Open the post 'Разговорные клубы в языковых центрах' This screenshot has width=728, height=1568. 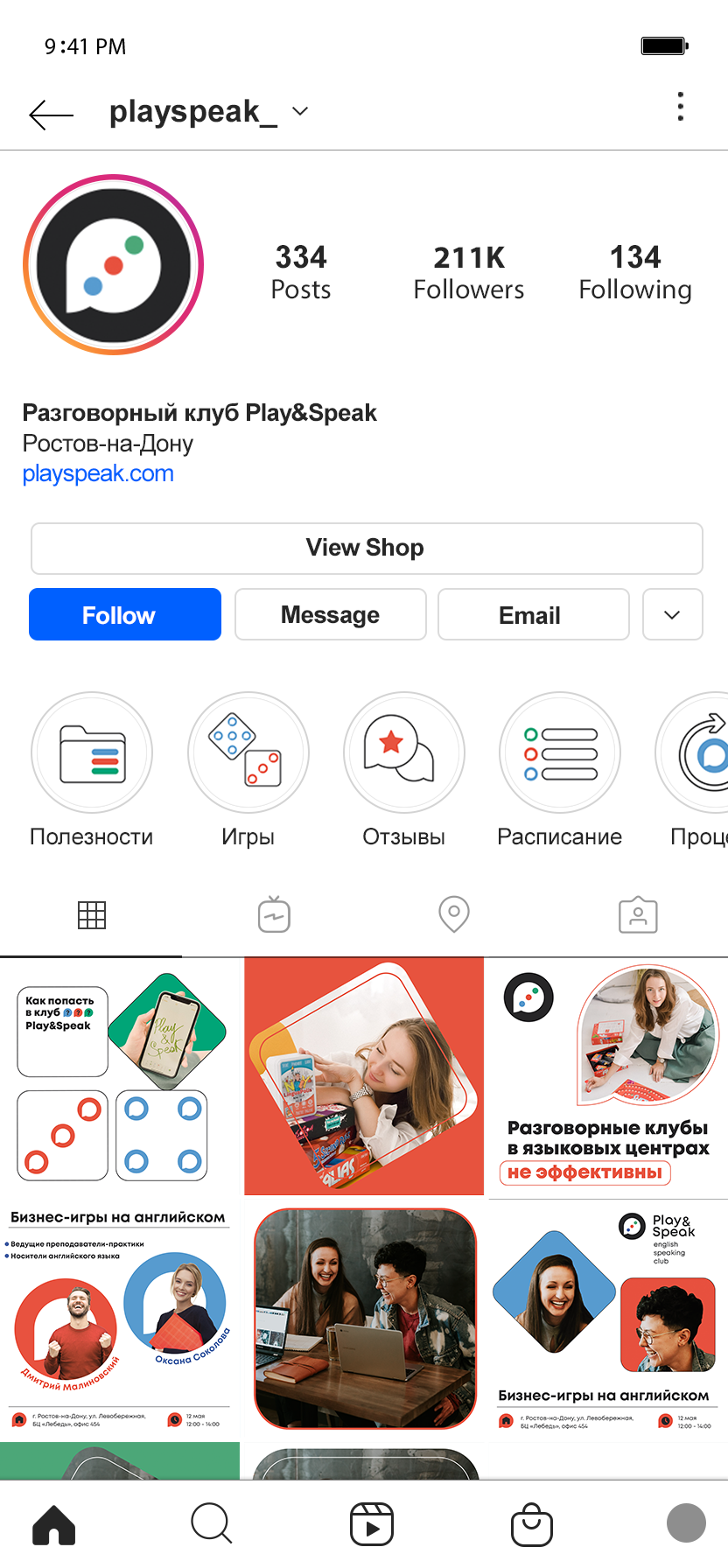point(607,1076)
